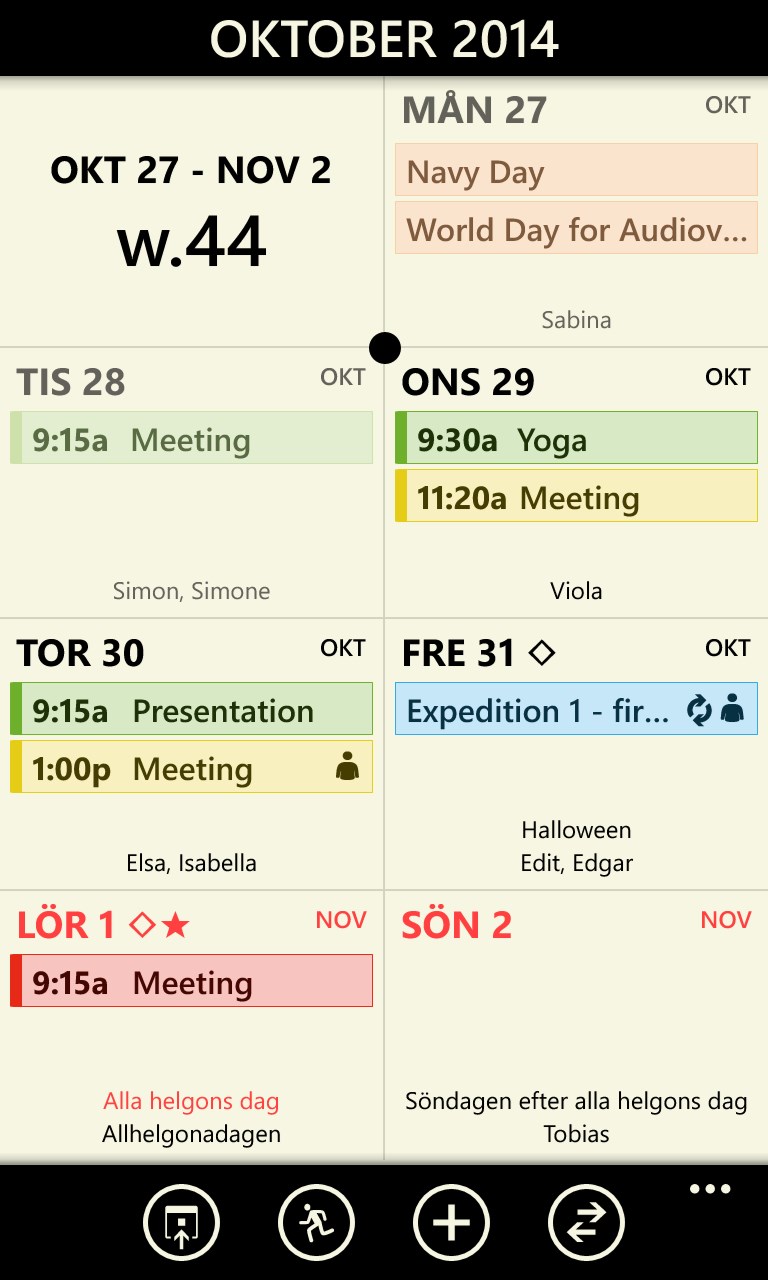Image resolution: width=768 pixels, height=1280 pixels.
Task: Open the World Day for Audiov... event
Action: tap(577, 229)
